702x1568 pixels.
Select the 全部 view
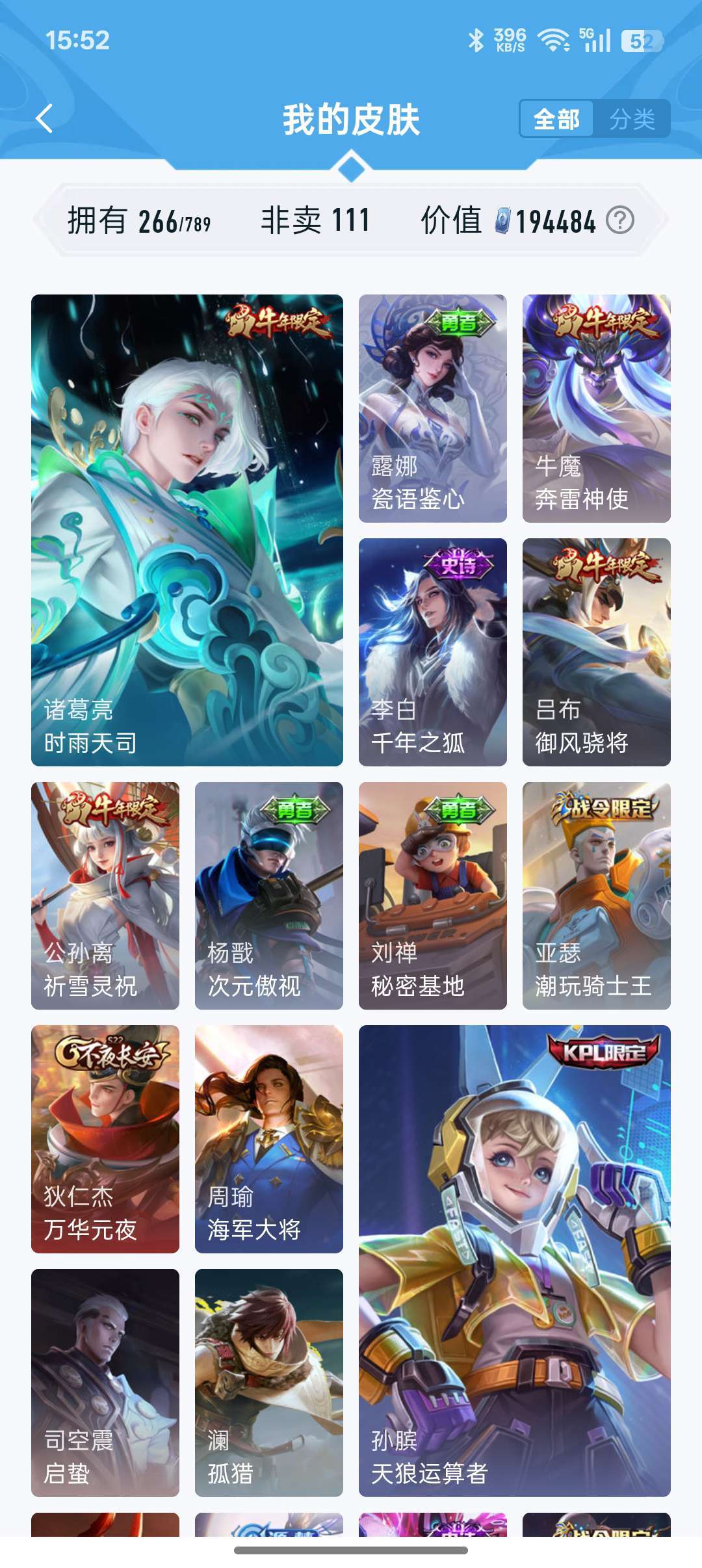point(556,119)
